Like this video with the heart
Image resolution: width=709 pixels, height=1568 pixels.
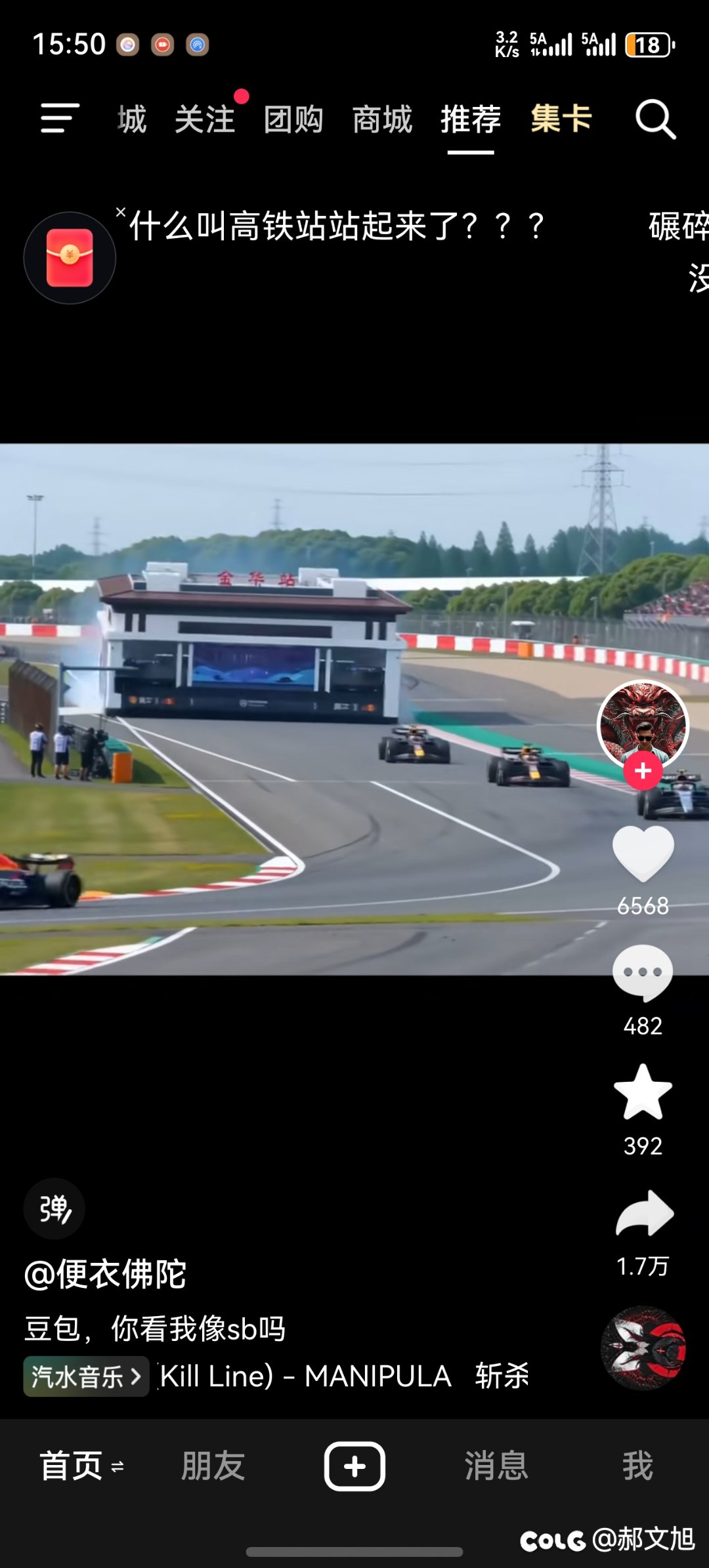tap(643, 853)
